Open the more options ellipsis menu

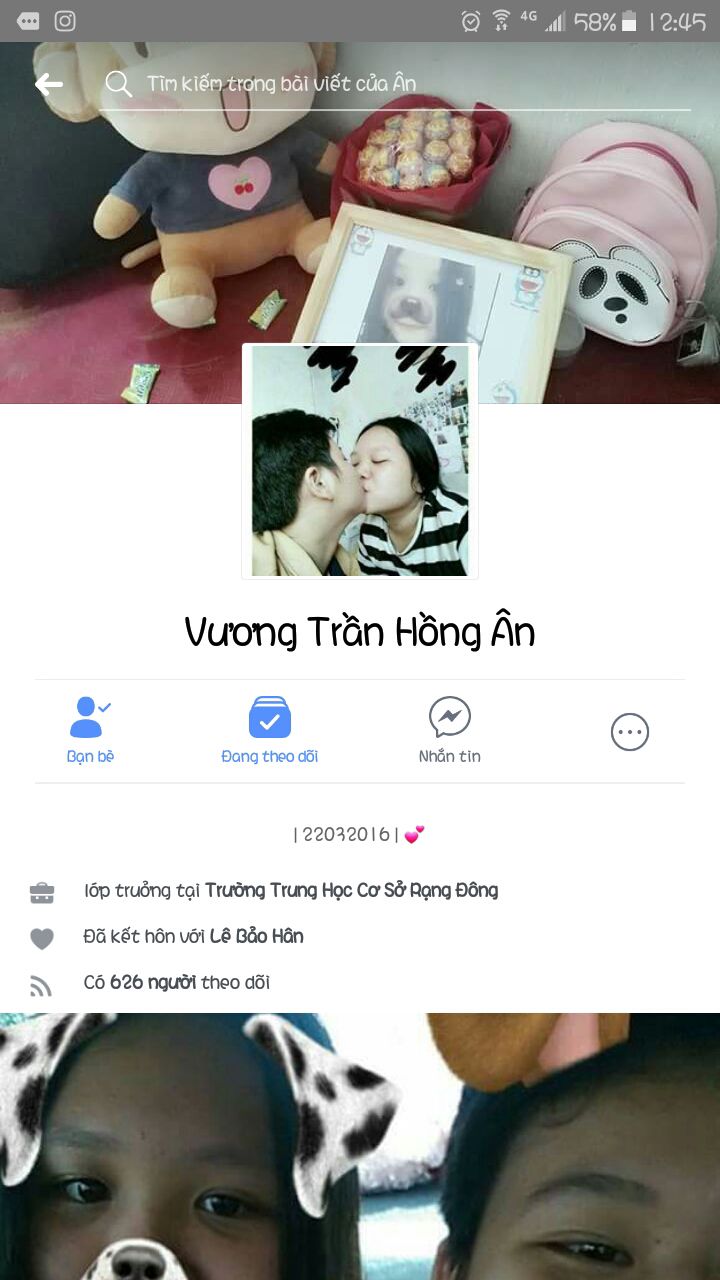point(629,732)
